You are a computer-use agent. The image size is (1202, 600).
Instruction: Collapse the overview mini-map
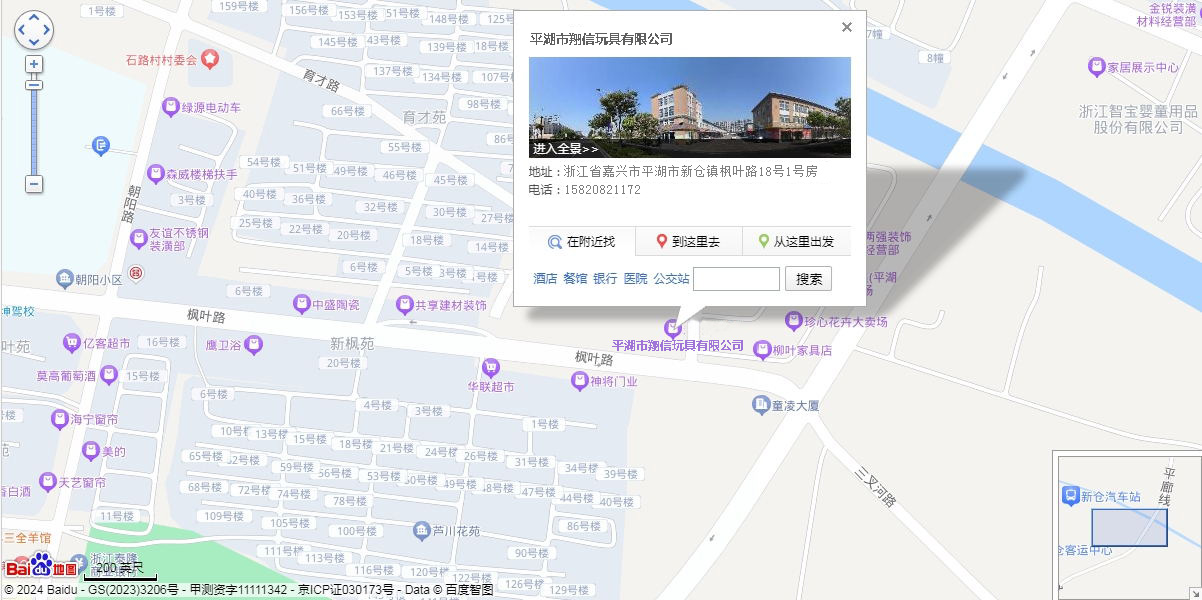(1194, 592)
